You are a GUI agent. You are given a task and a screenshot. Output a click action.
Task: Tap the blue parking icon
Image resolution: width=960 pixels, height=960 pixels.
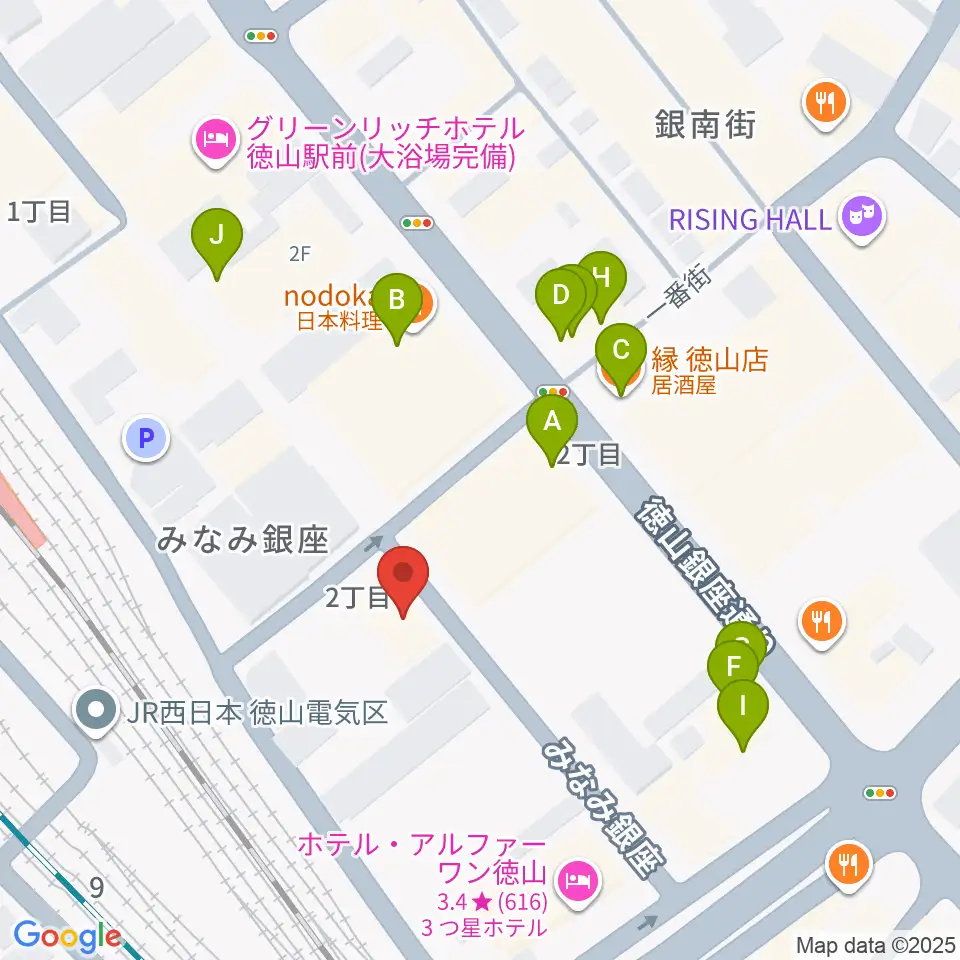point(147,437)
